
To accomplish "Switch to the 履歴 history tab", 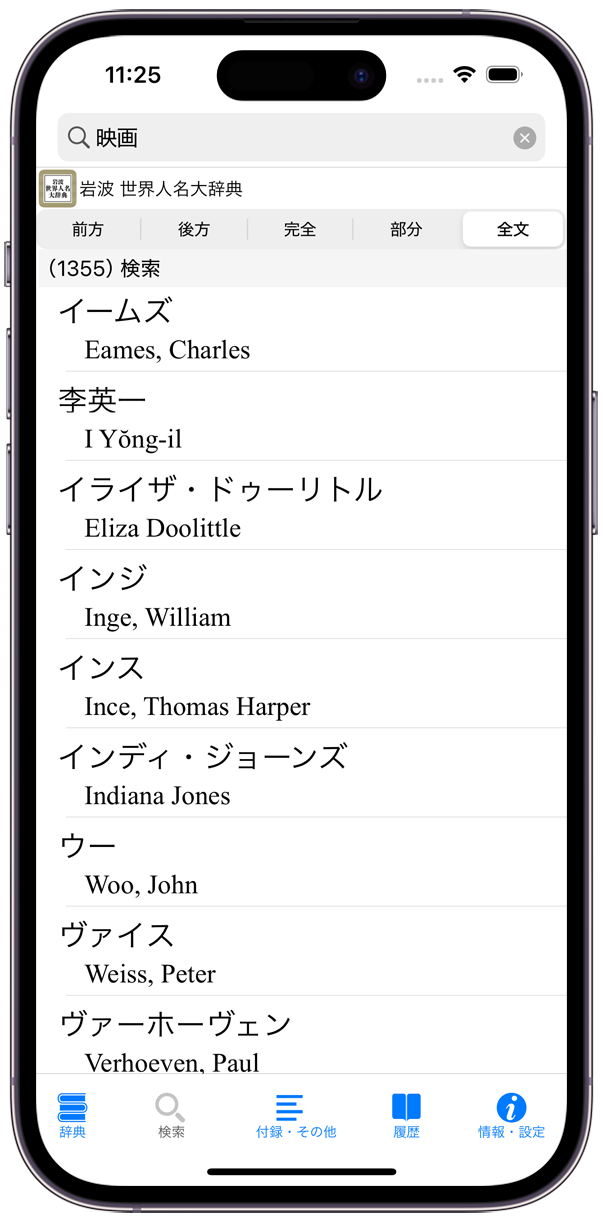I will pyautogui.click(x=406, y=1115).
